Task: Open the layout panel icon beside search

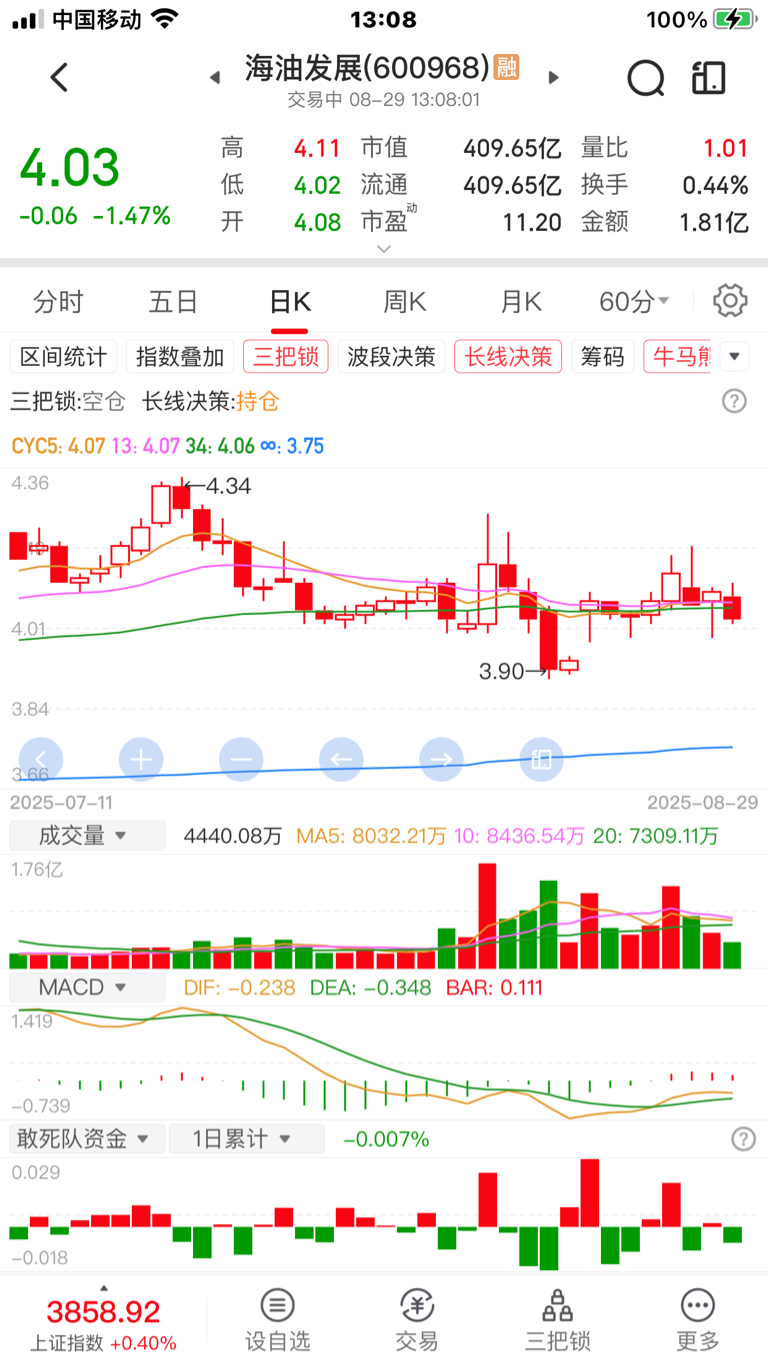Action: tap(708, 77)
